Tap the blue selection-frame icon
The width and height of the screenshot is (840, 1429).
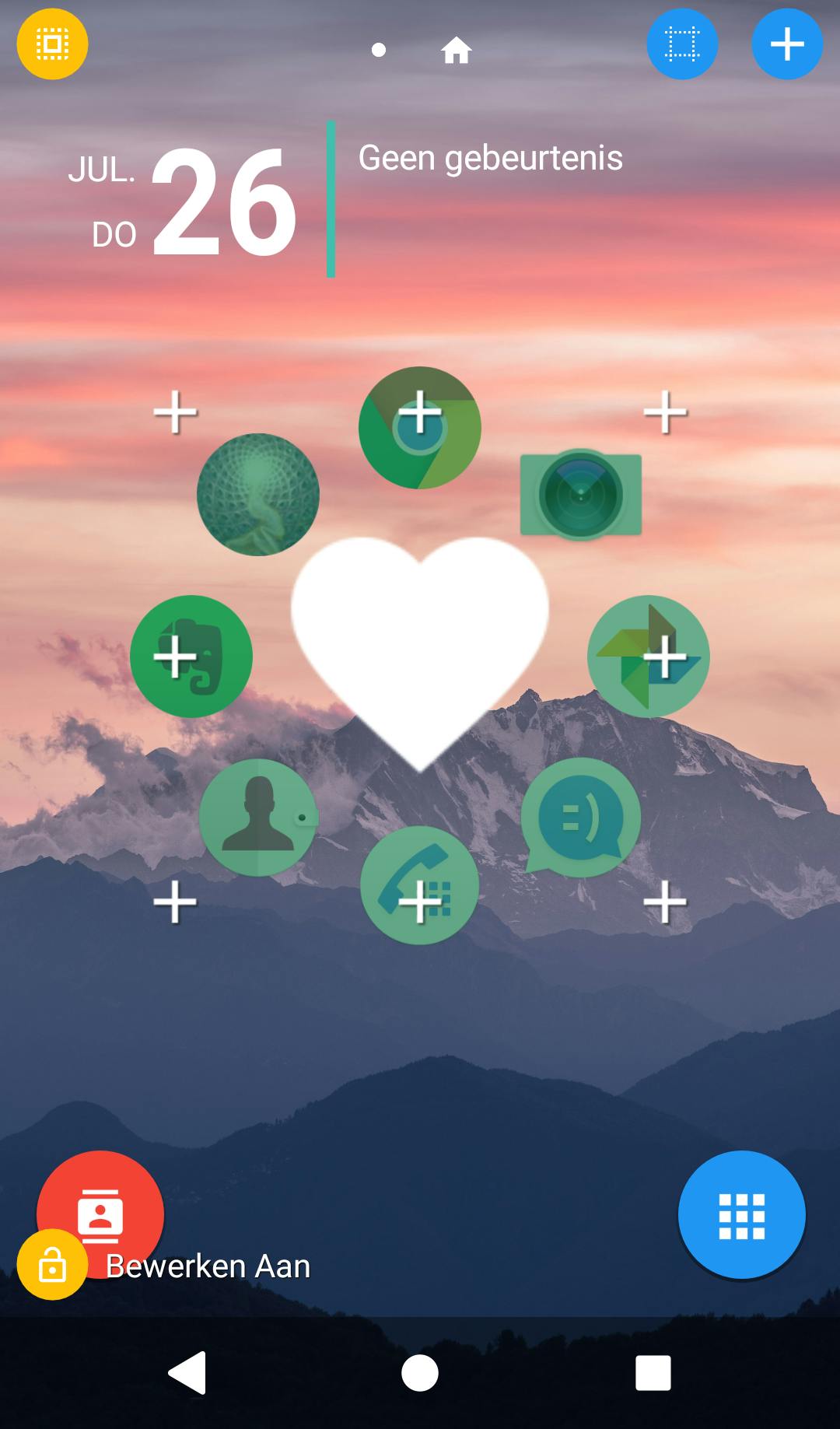click(x=682, y=44)
